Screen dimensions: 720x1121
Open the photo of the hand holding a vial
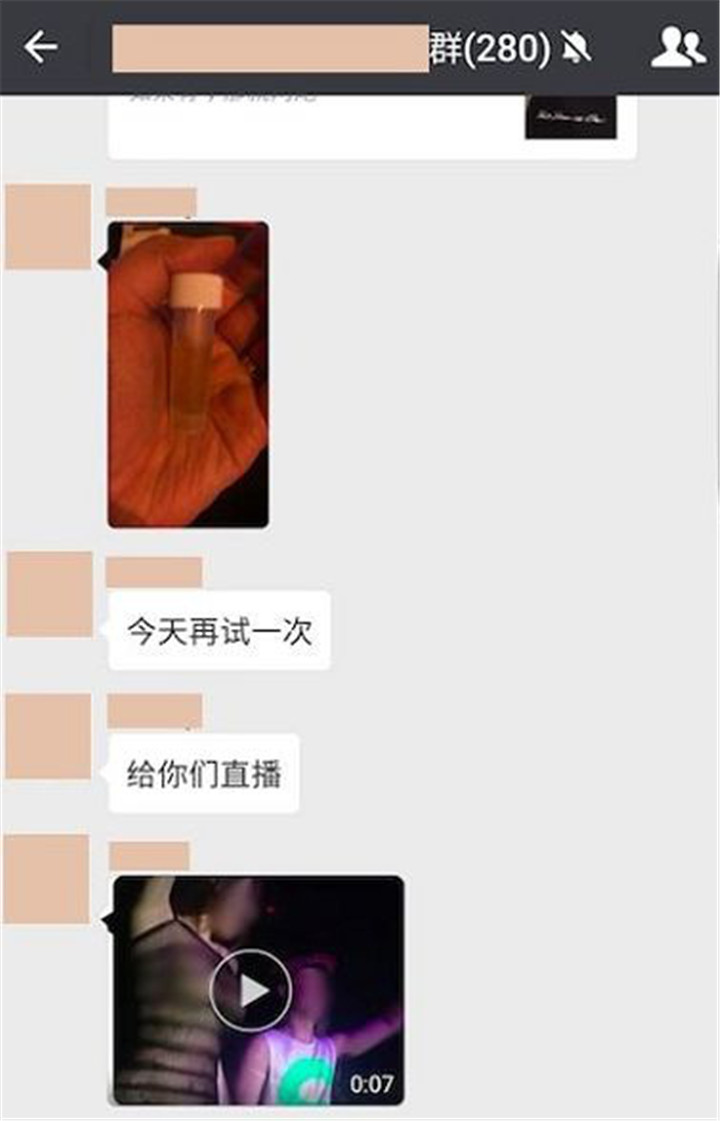point(188,374)
